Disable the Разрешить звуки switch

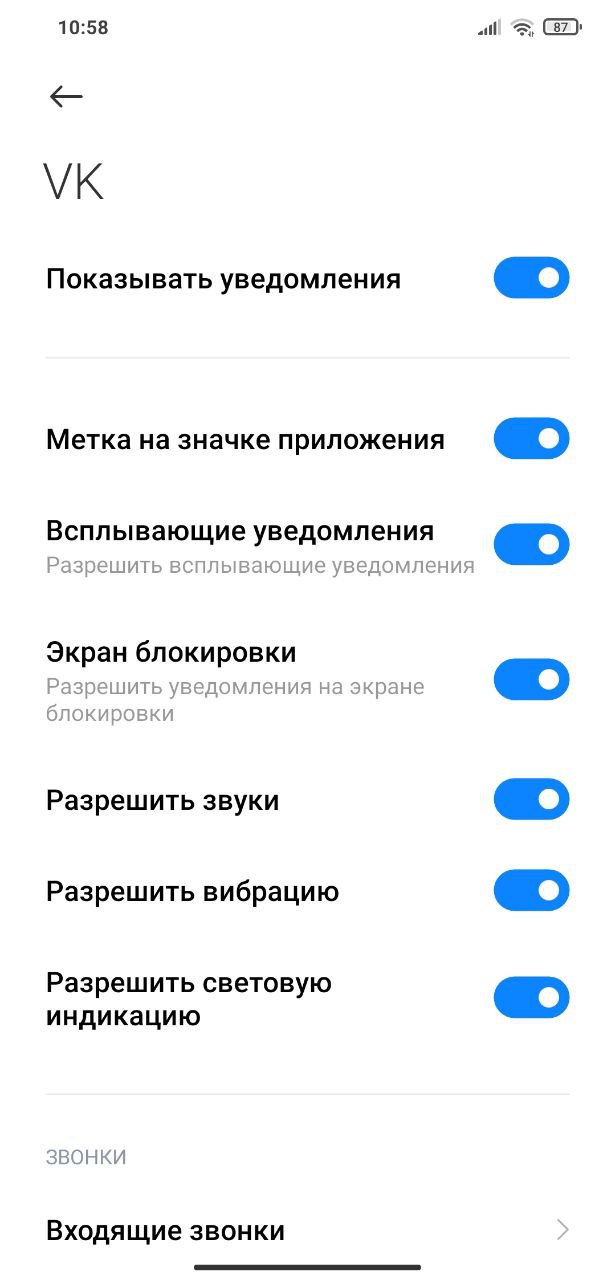point(531,800)
